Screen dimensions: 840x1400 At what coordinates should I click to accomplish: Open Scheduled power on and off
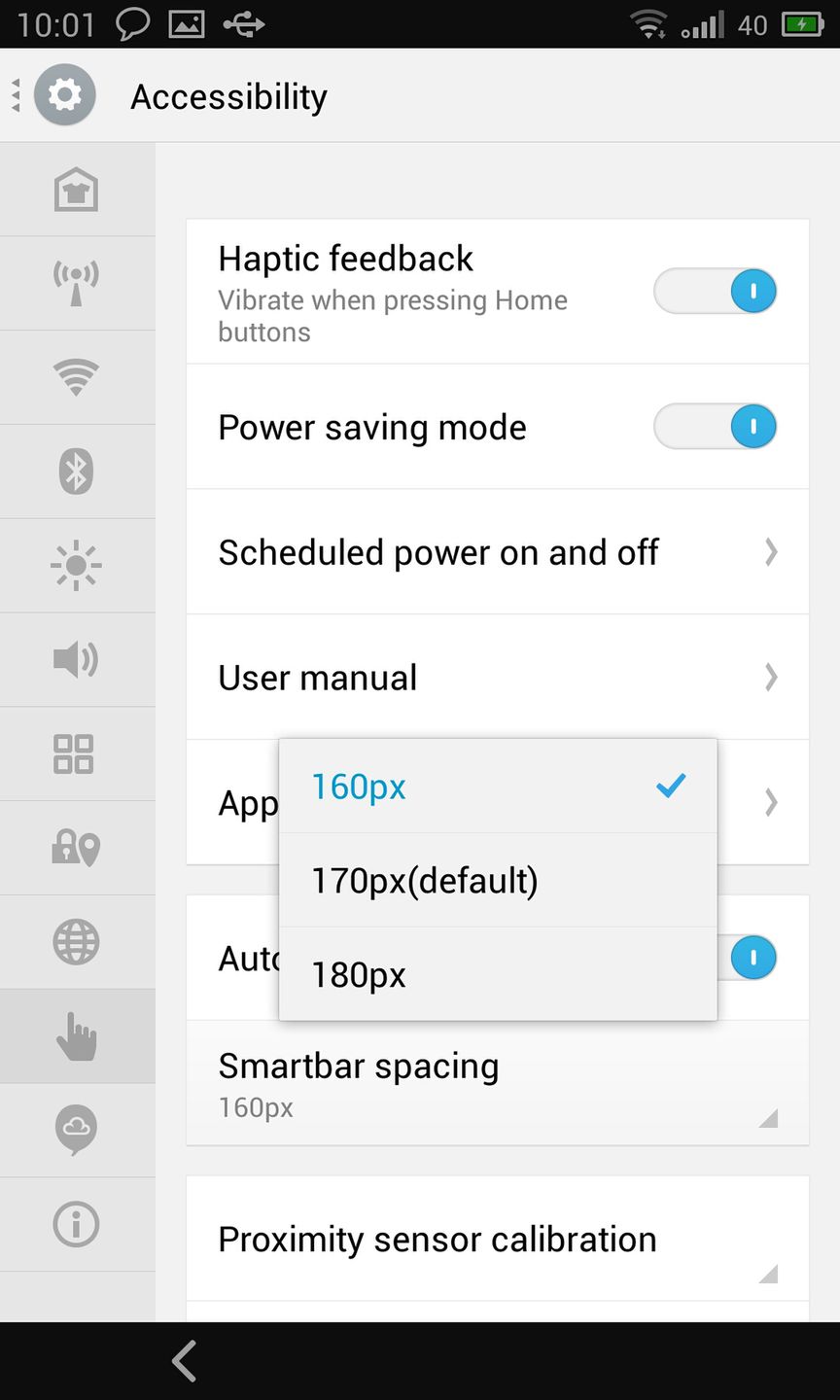497,552
